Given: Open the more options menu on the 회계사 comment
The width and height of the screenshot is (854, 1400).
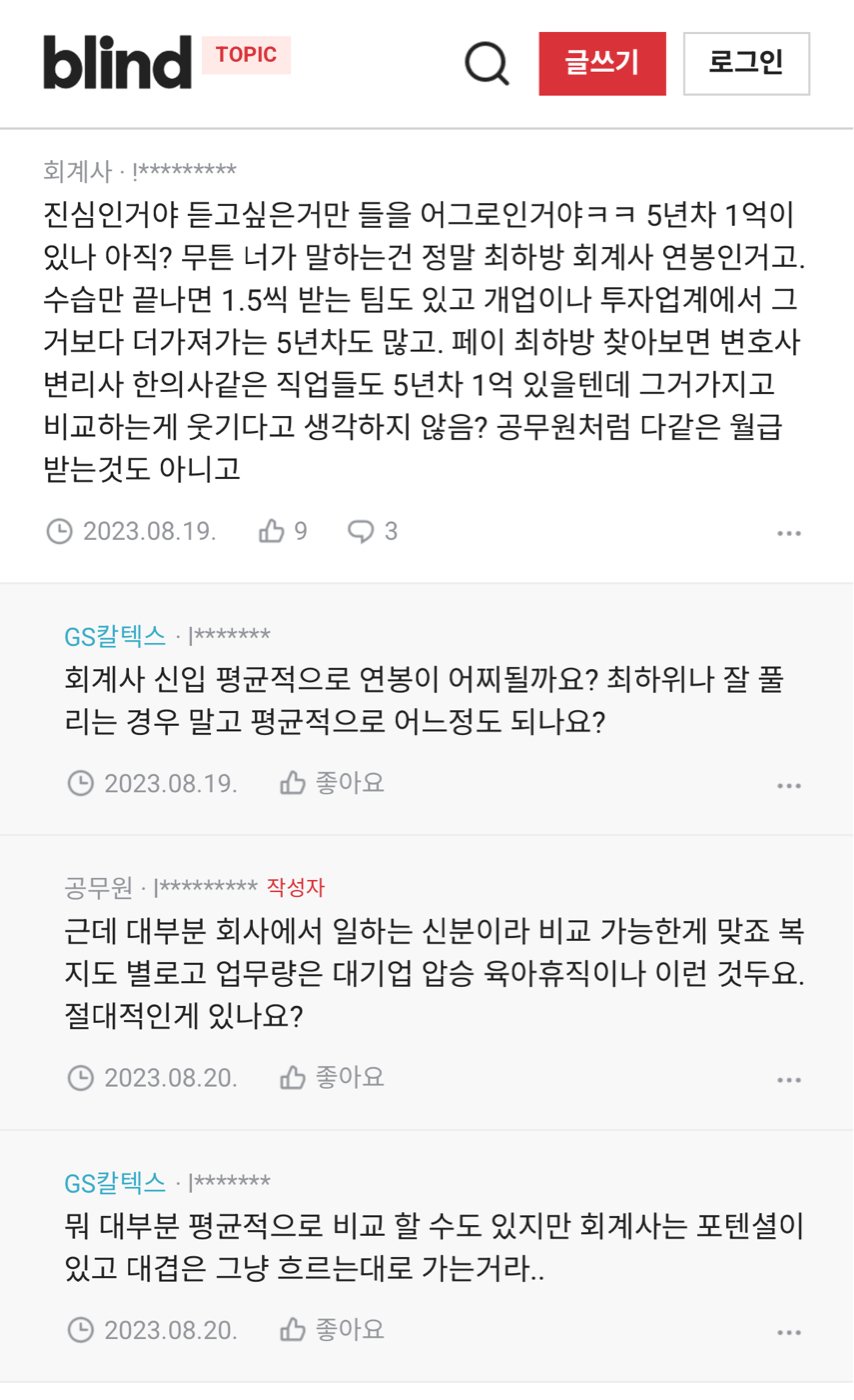Looking at the screenshot, I should [789, 531].
